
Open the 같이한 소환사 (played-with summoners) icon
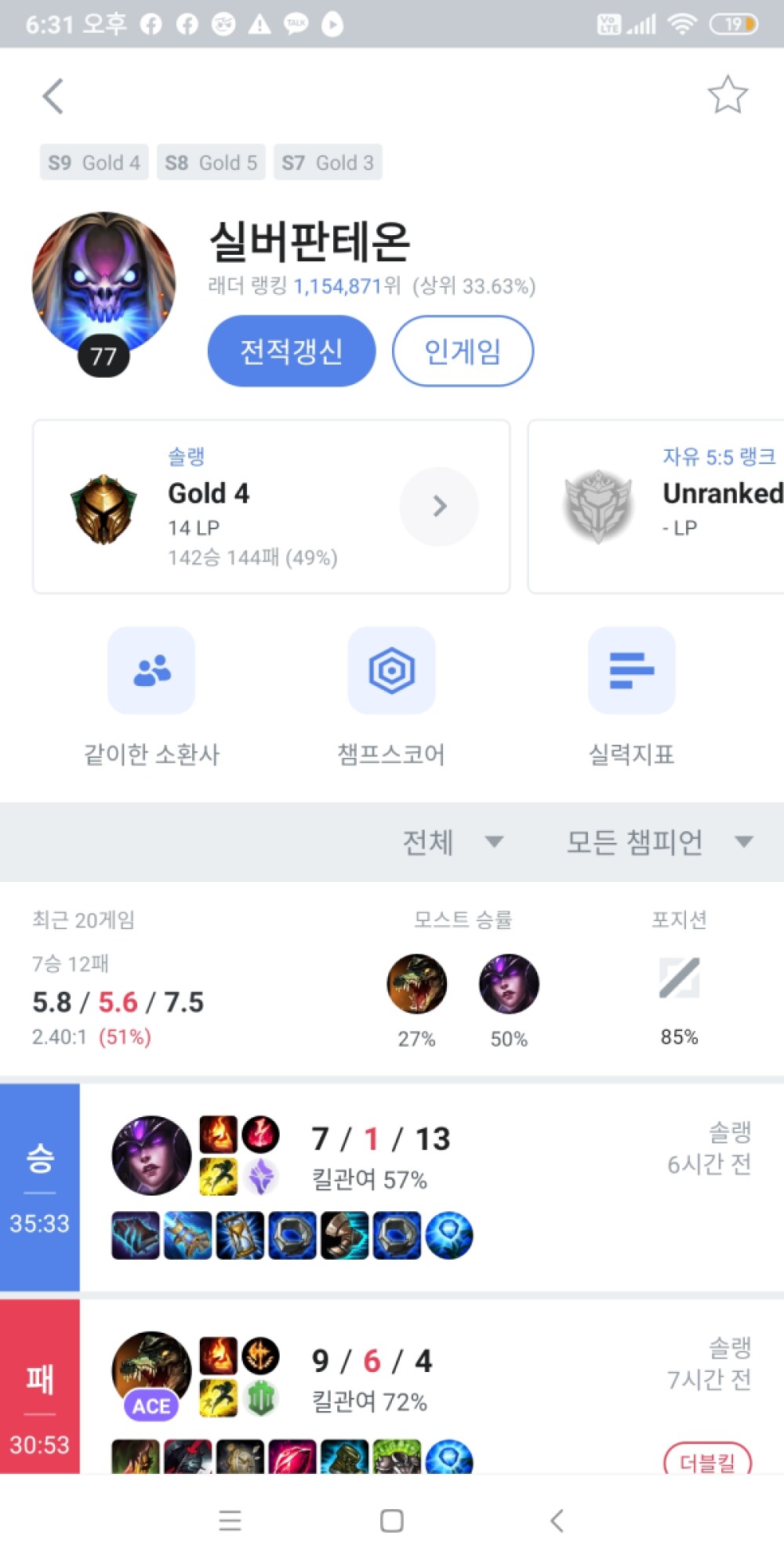pos(151,671)
